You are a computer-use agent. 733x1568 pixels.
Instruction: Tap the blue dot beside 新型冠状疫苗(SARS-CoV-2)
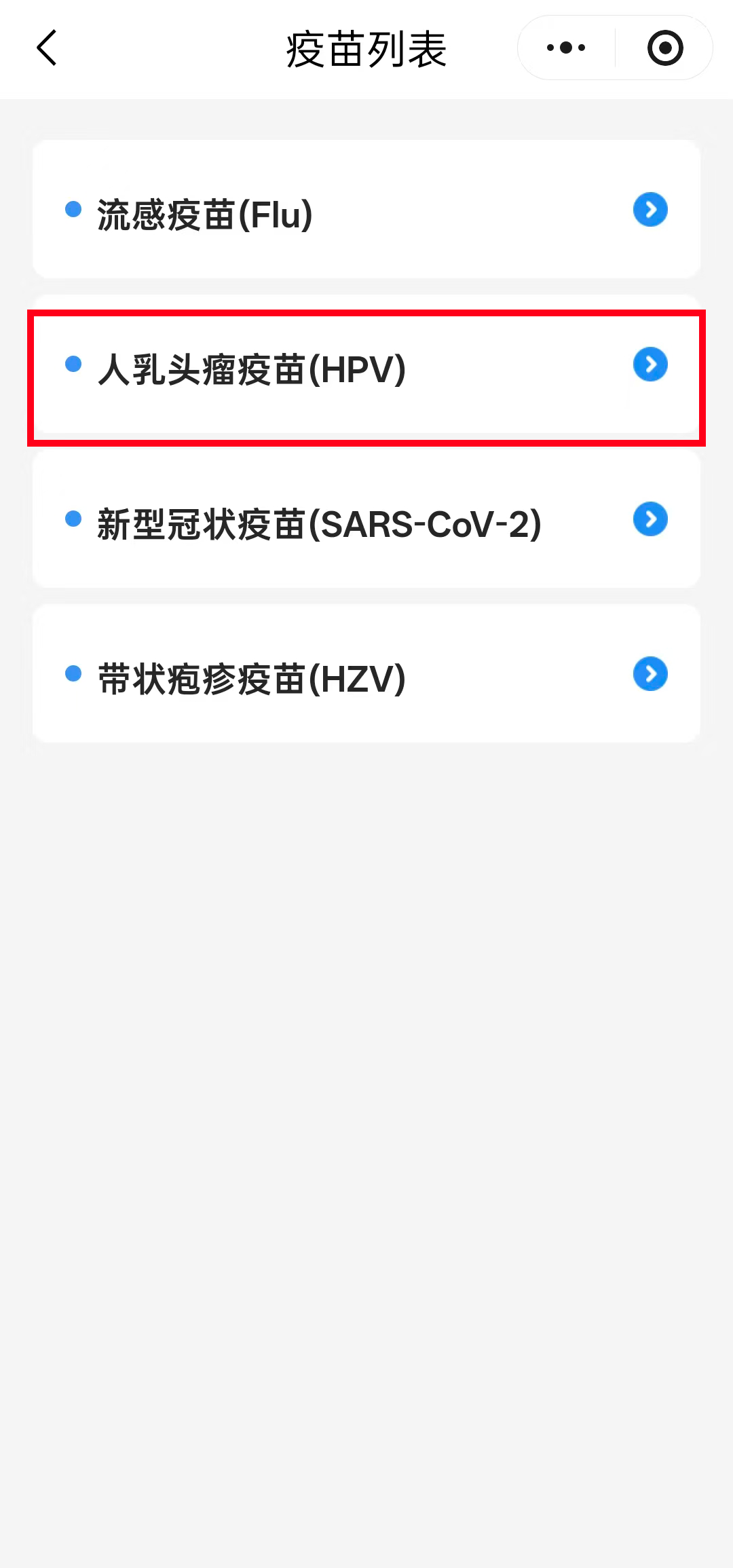[x=73, y=519]
